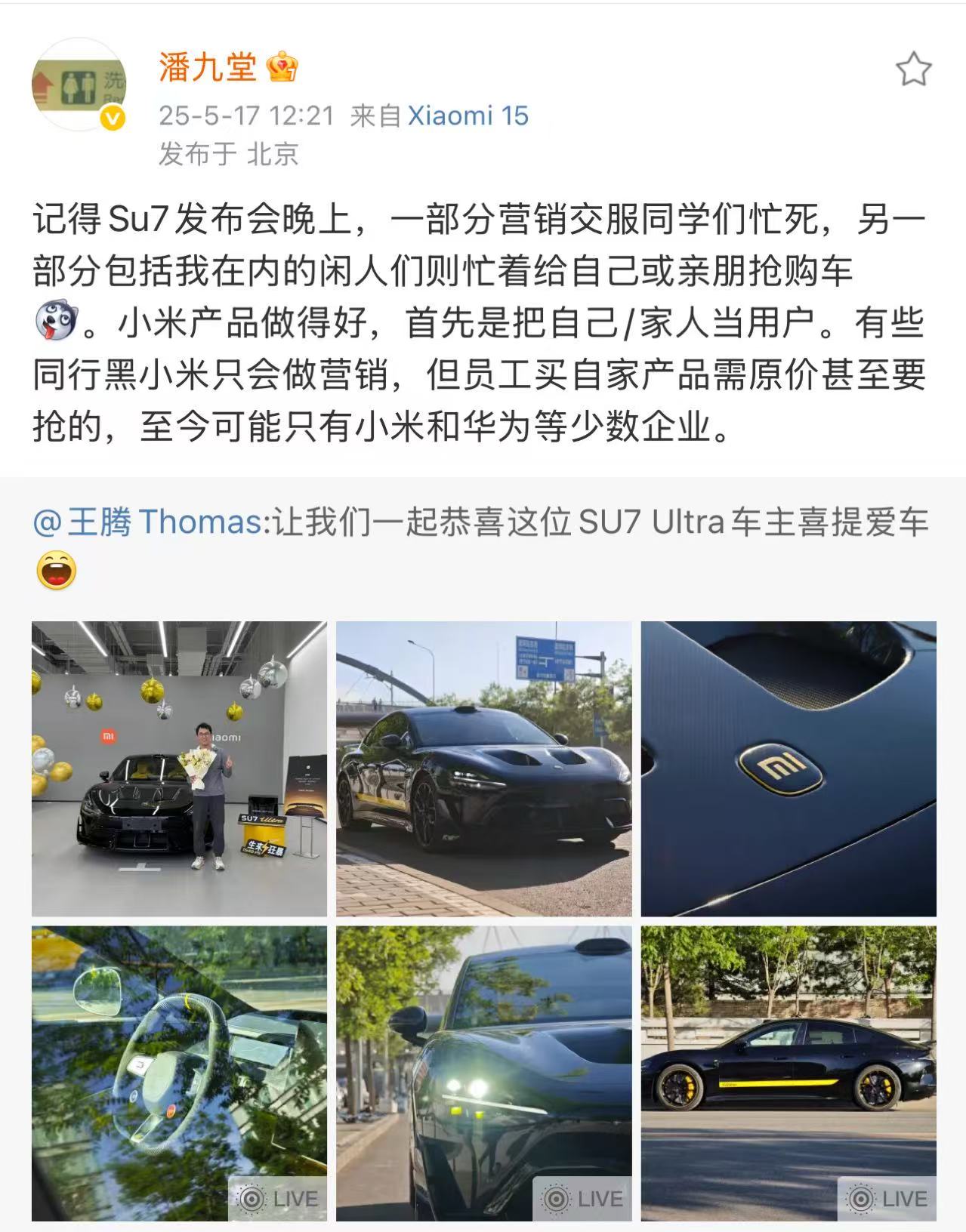The width and height of the screenshot is (966, 1232).
Task: View the headlight close-up live photo
Action: click(483, 1073)
